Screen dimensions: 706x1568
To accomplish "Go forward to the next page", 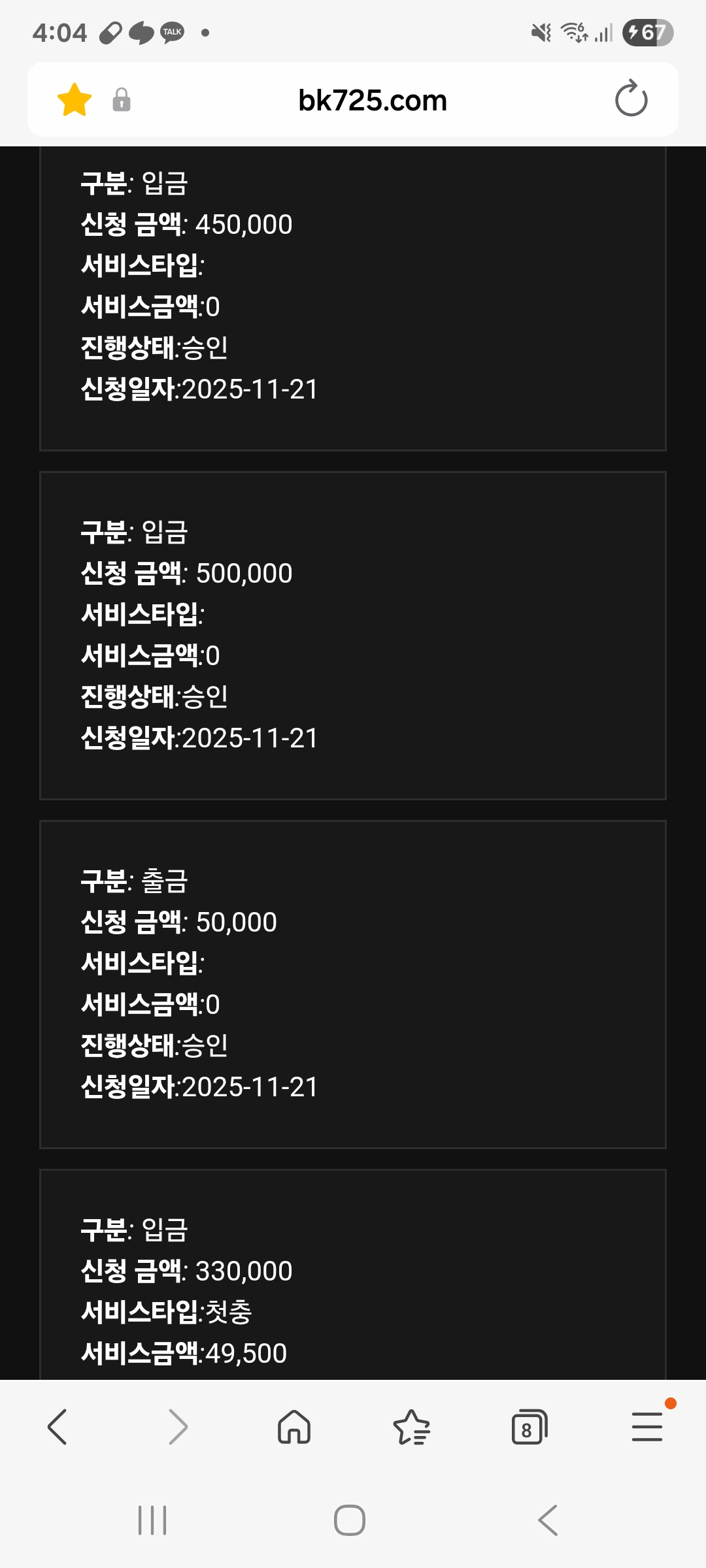I will pos(178,1427).
